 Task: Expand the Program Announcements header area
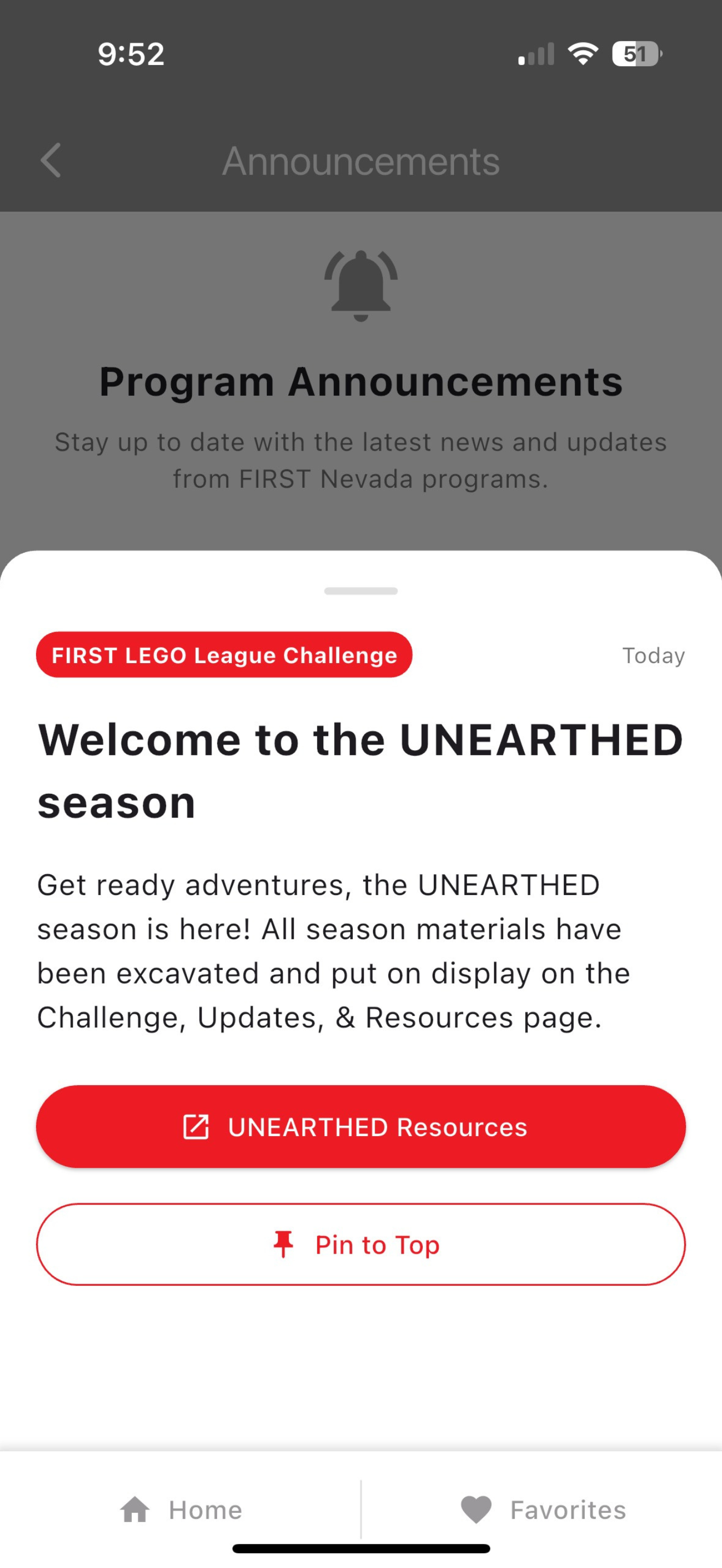click(x=361, y=381)
